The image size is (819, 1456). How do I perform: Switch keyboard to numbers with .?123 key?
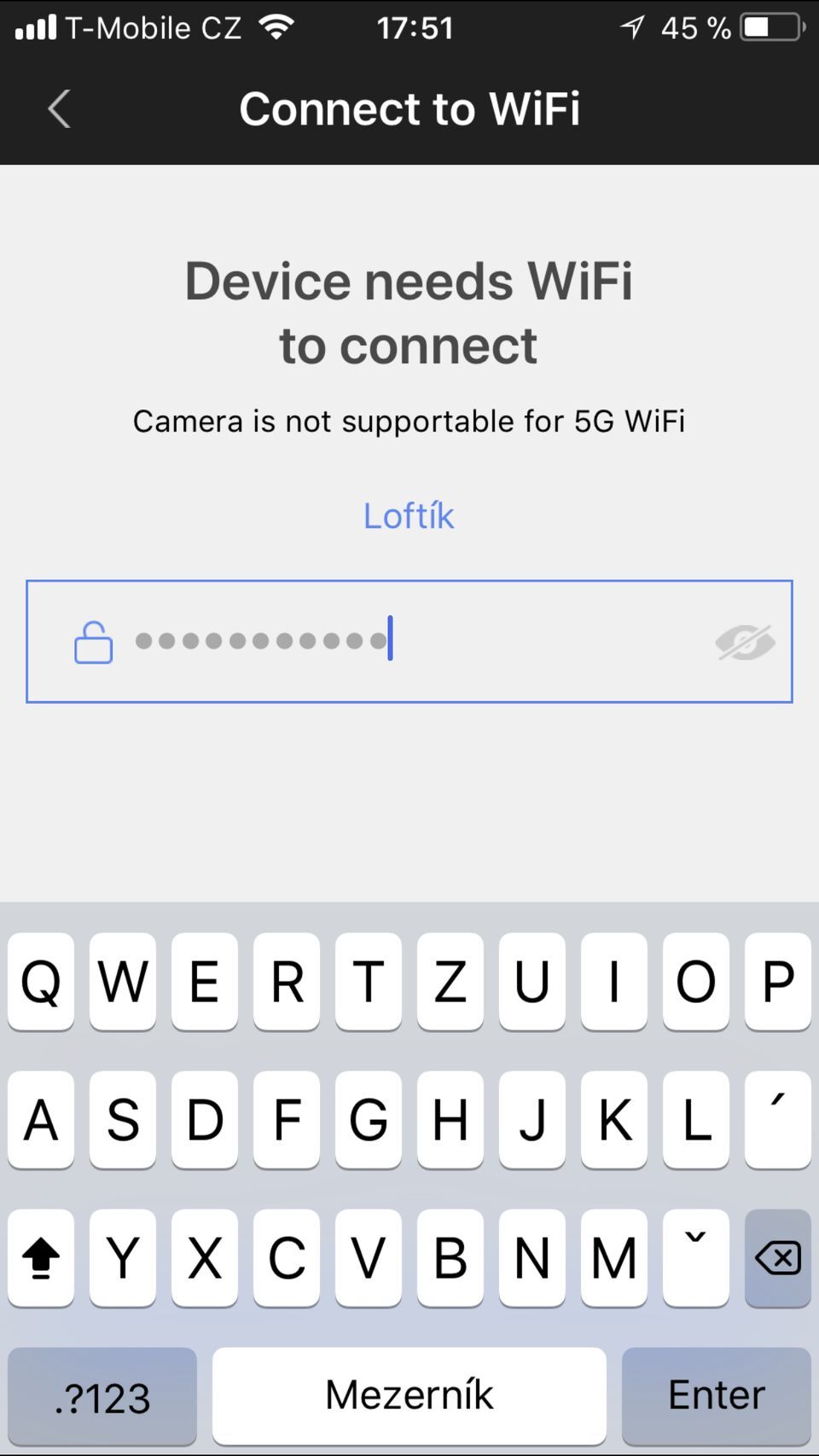(102, 1395)
